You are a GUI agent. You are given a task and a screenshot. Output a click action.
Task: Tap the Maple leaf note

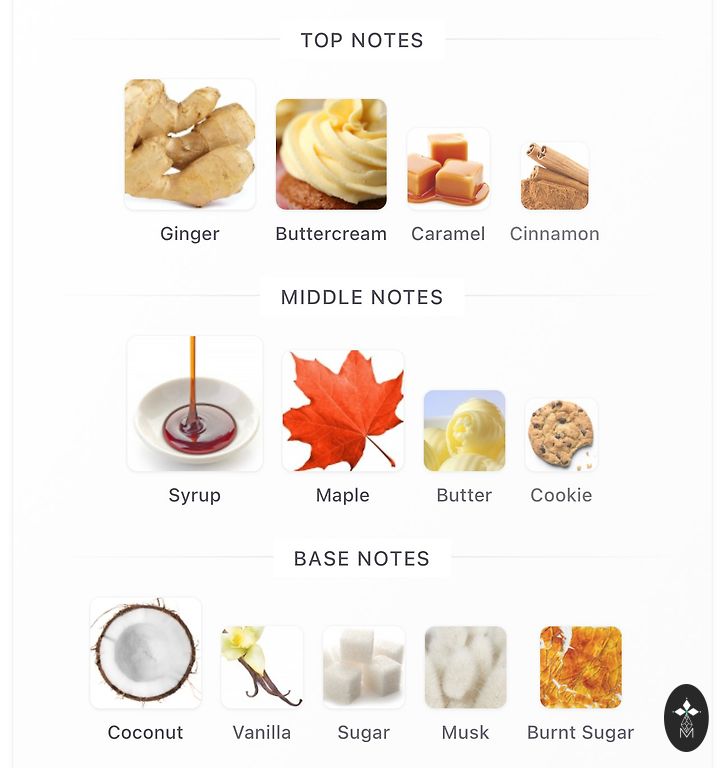tap(343, 410)
